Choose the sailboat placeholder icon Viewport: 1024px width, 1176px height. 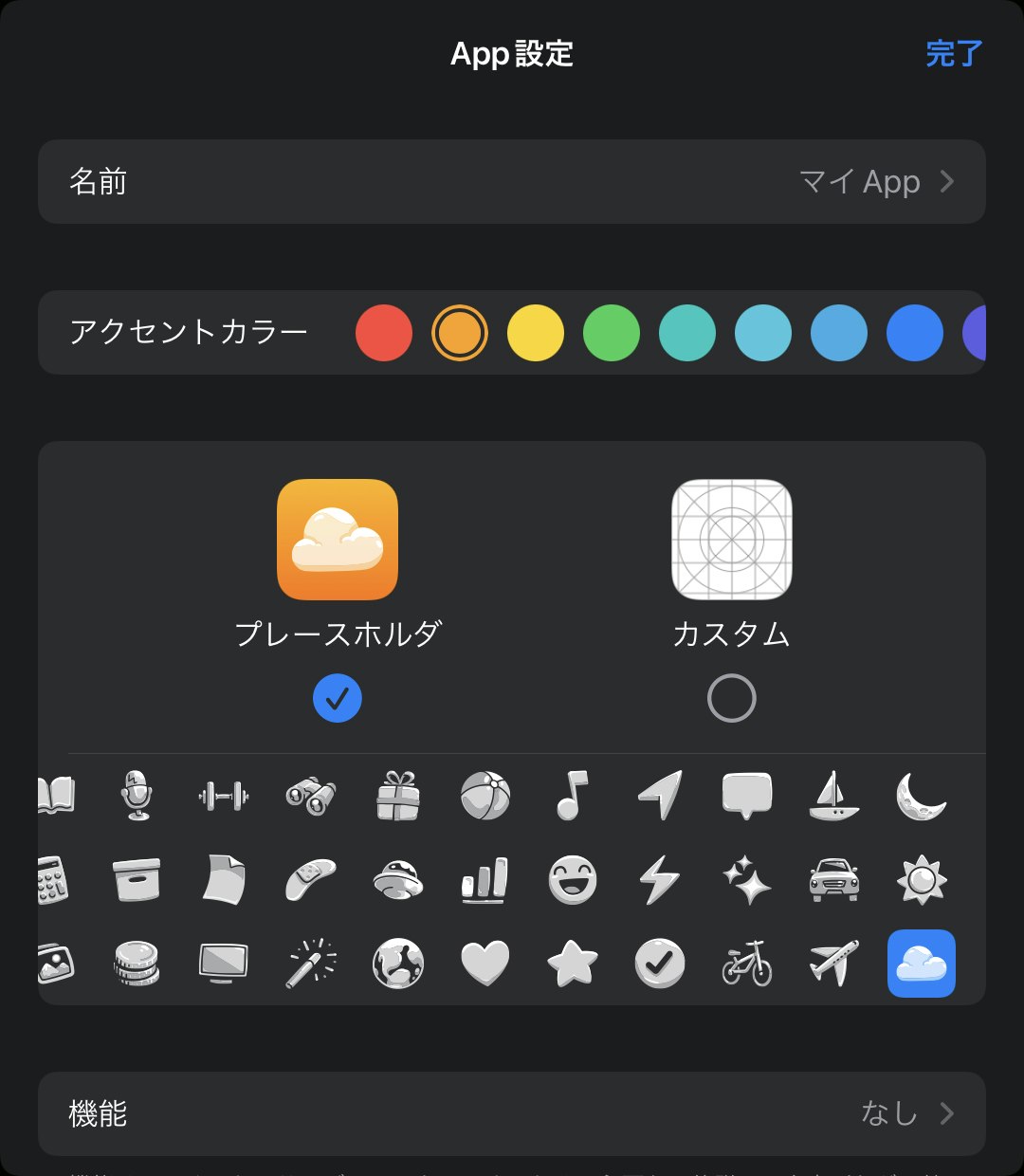coord(833,795)
